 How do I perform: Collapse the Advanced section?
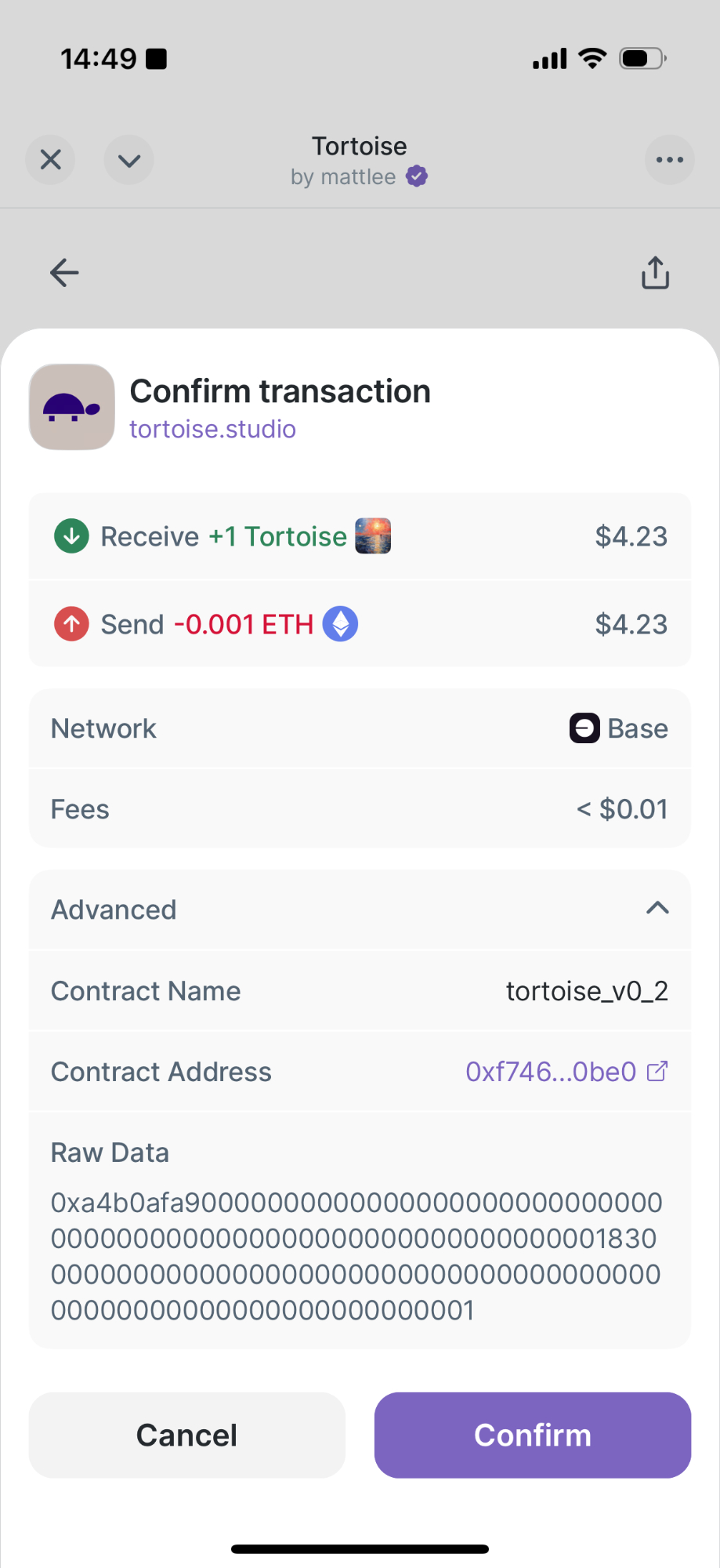pos(657,909)
